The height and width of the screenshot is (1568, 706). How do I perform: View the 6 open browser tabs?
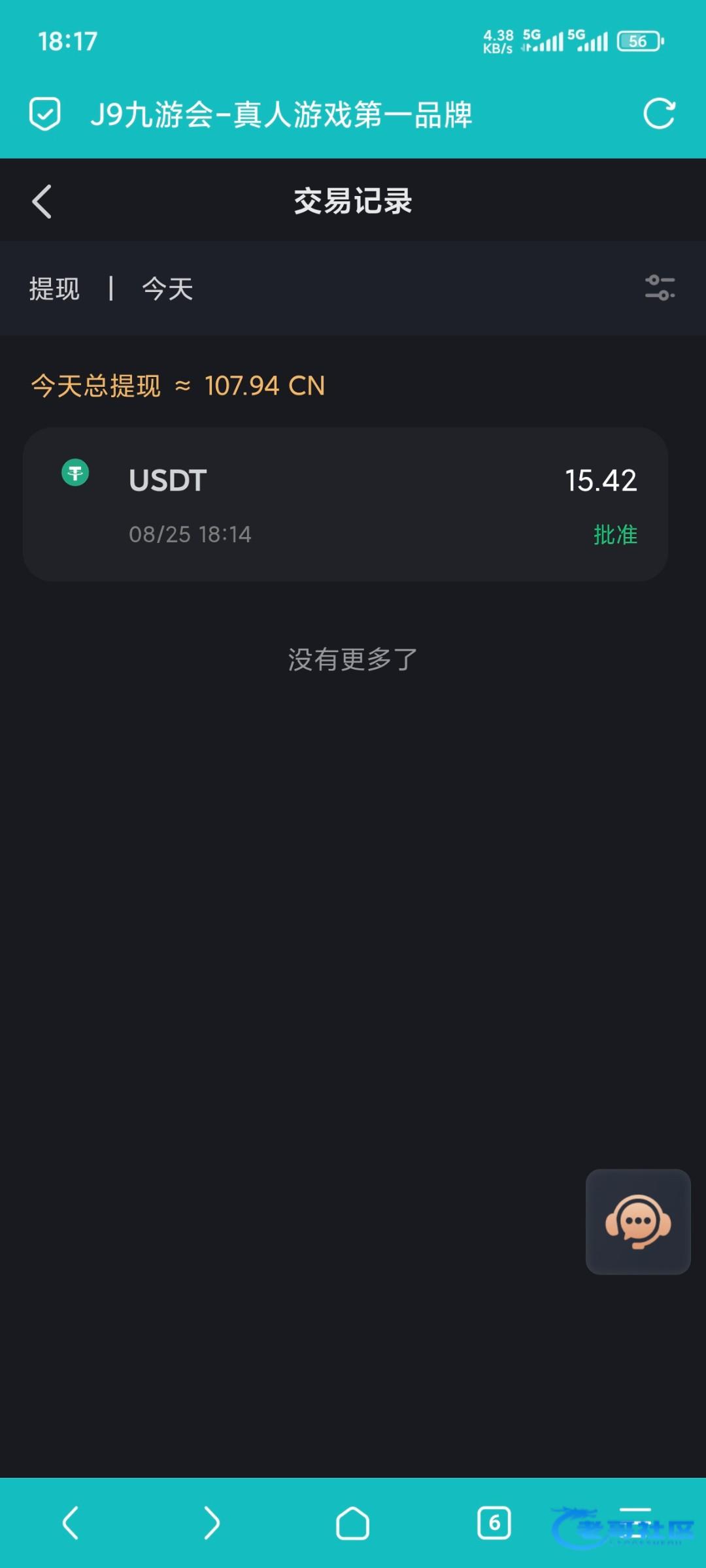(x=494, y=1523)
